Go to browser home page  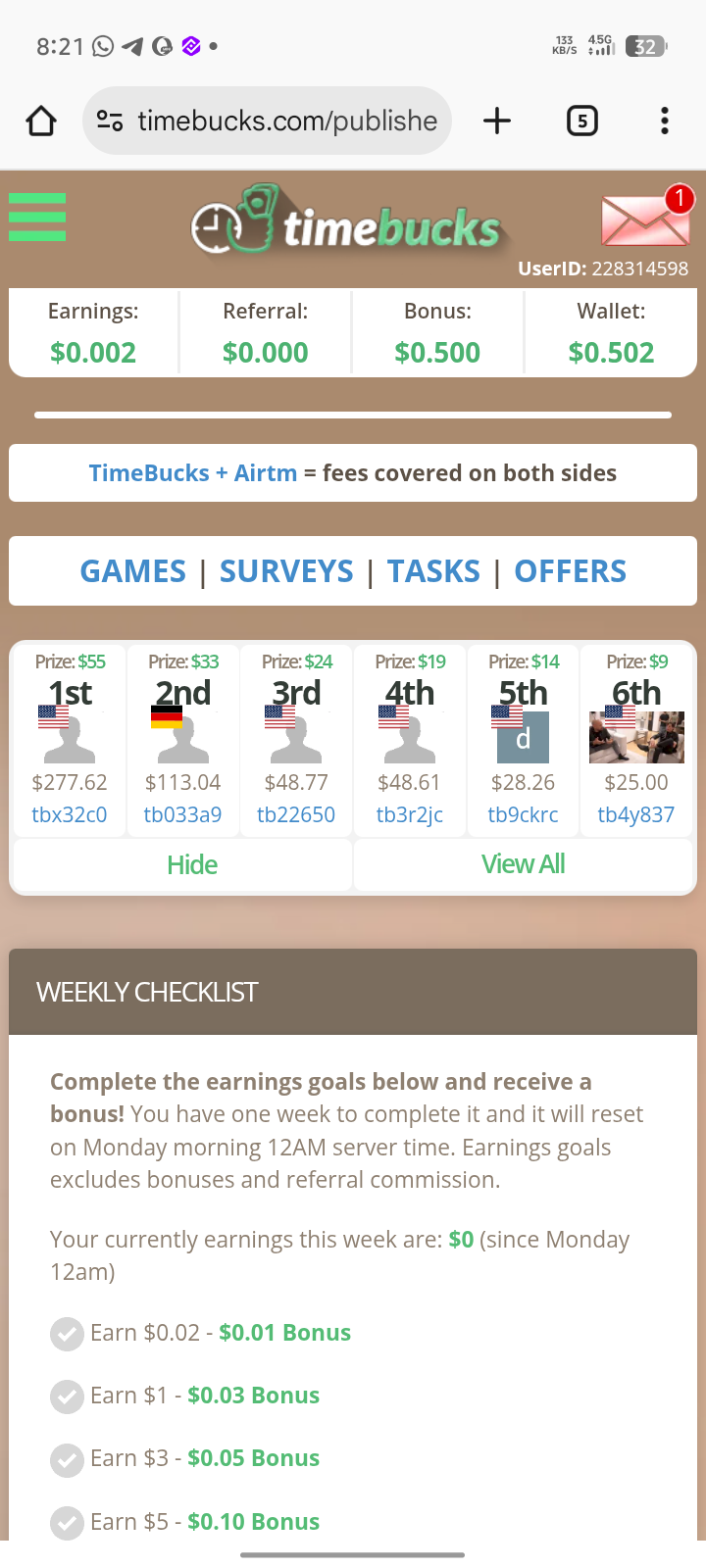pyautogui.click(x=41, y=122)
